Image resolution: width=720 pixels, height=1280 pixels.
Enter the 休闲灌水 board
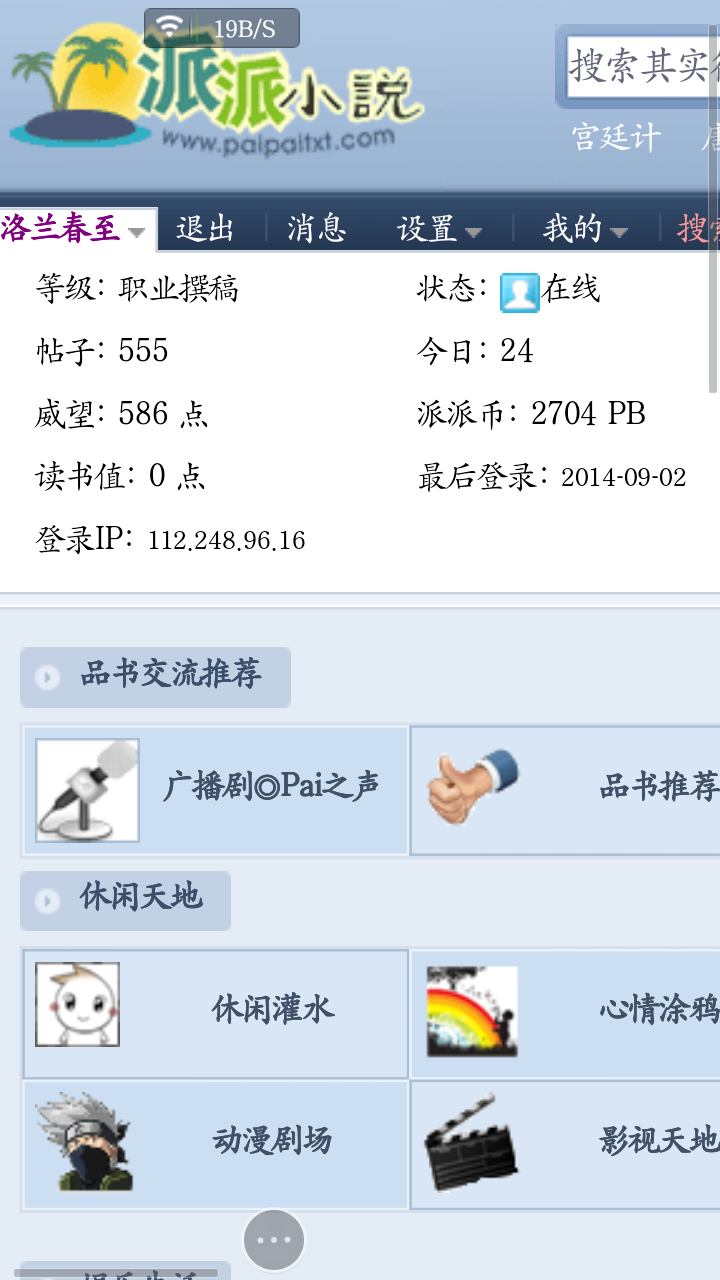216,1013
